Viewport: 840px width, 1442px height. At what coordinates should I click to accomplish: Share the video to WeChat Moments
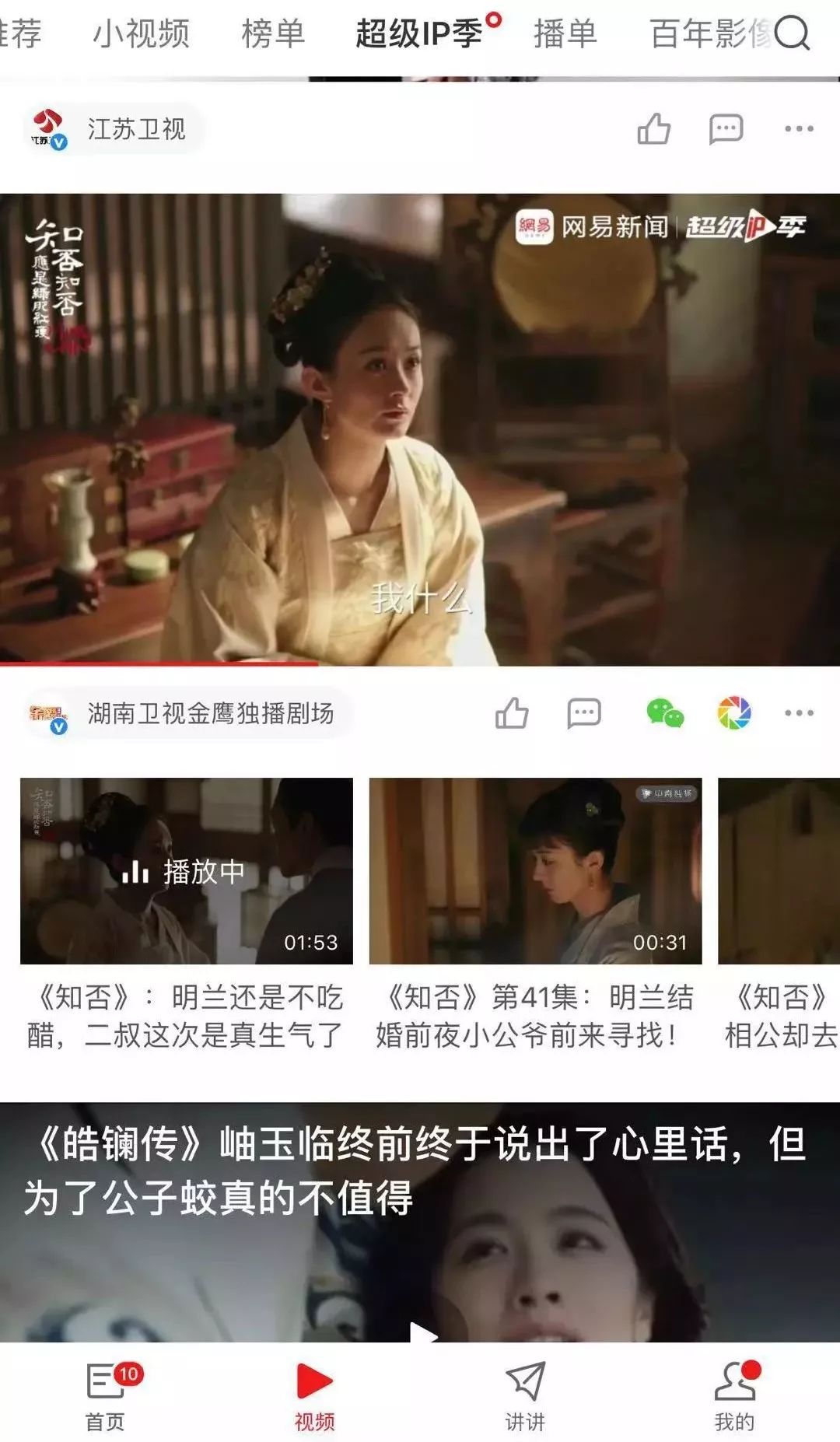click(734, 712)
